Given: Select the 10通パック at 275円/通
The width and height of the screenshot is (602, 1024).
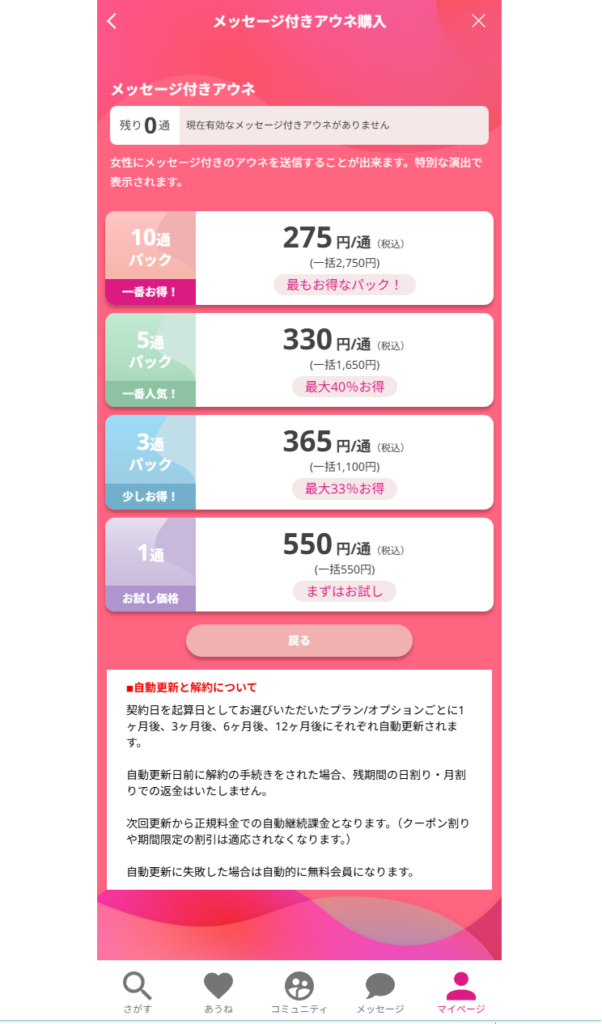Looking at the screenshot, I should tap(299, 258).
